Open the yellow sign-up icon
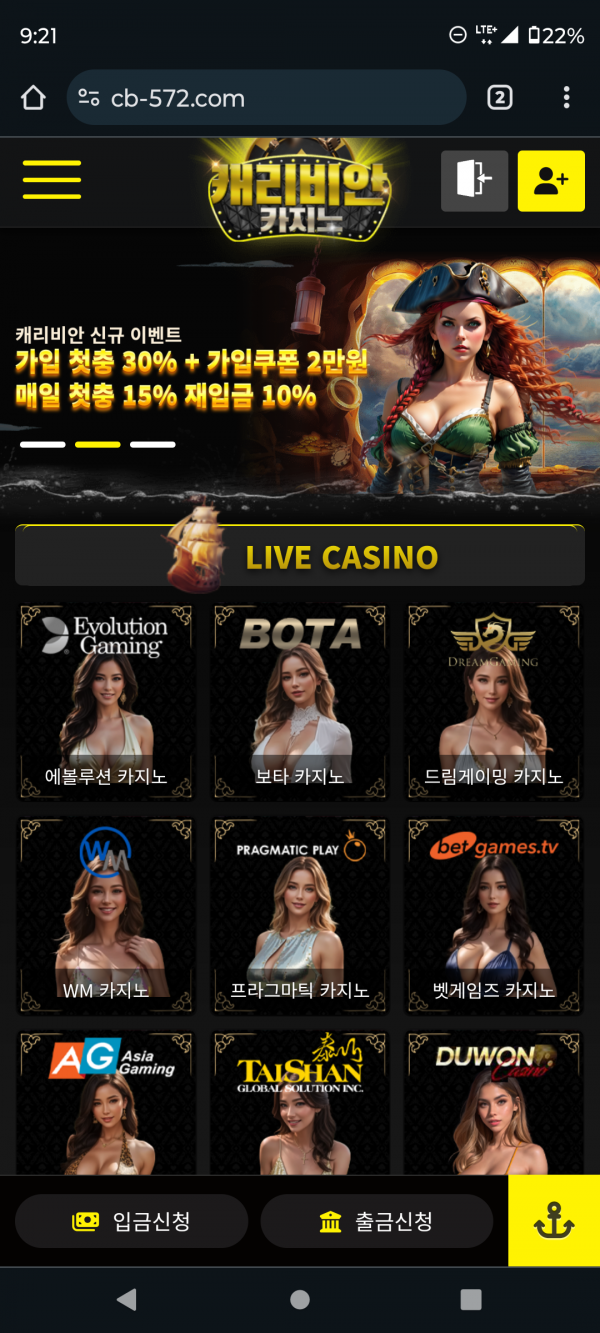The image size is (600, 1333). pyautogui.click(x=551, y=181)
